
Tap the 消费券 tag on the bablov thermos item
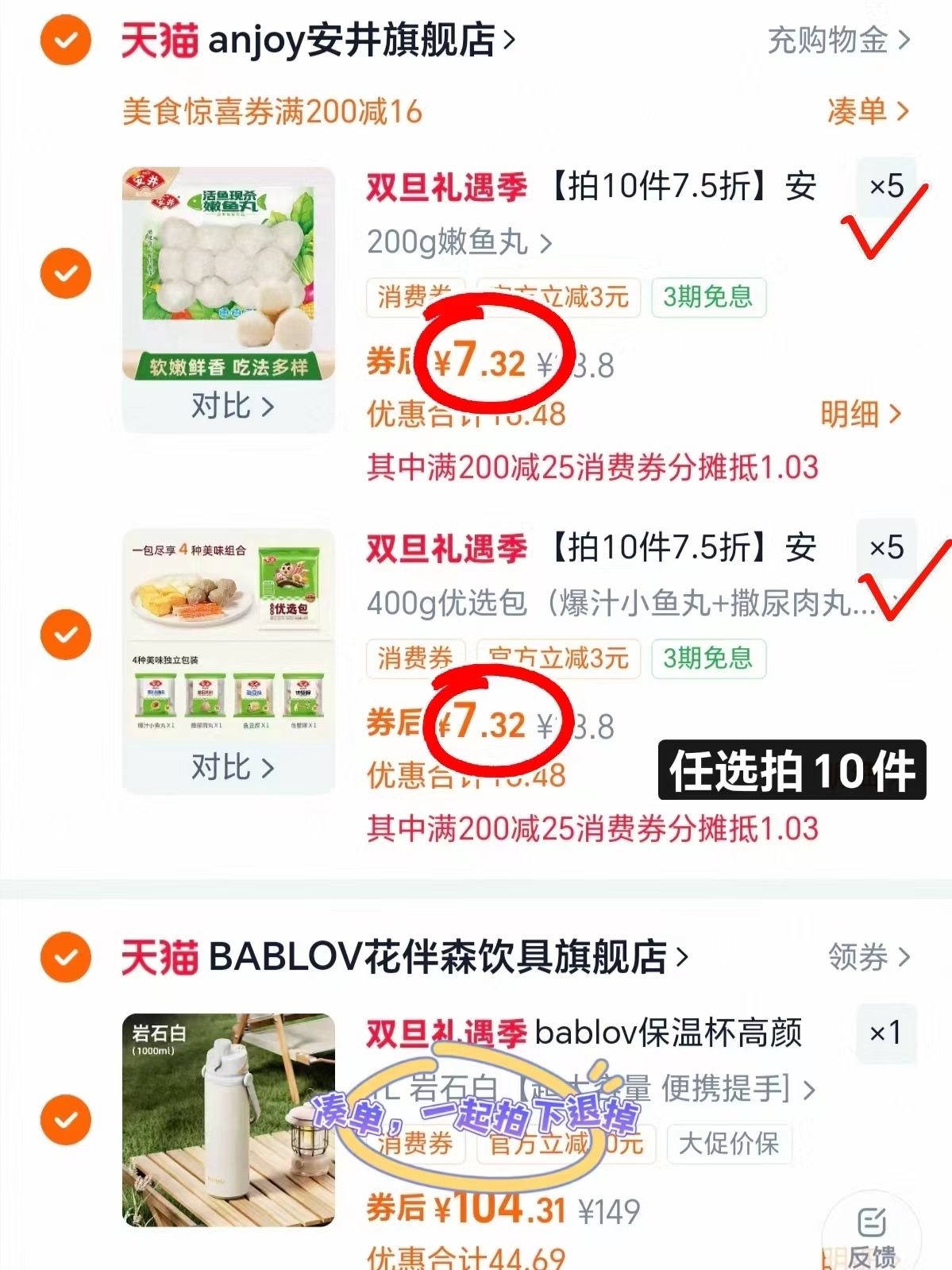tap(416, 1145)
